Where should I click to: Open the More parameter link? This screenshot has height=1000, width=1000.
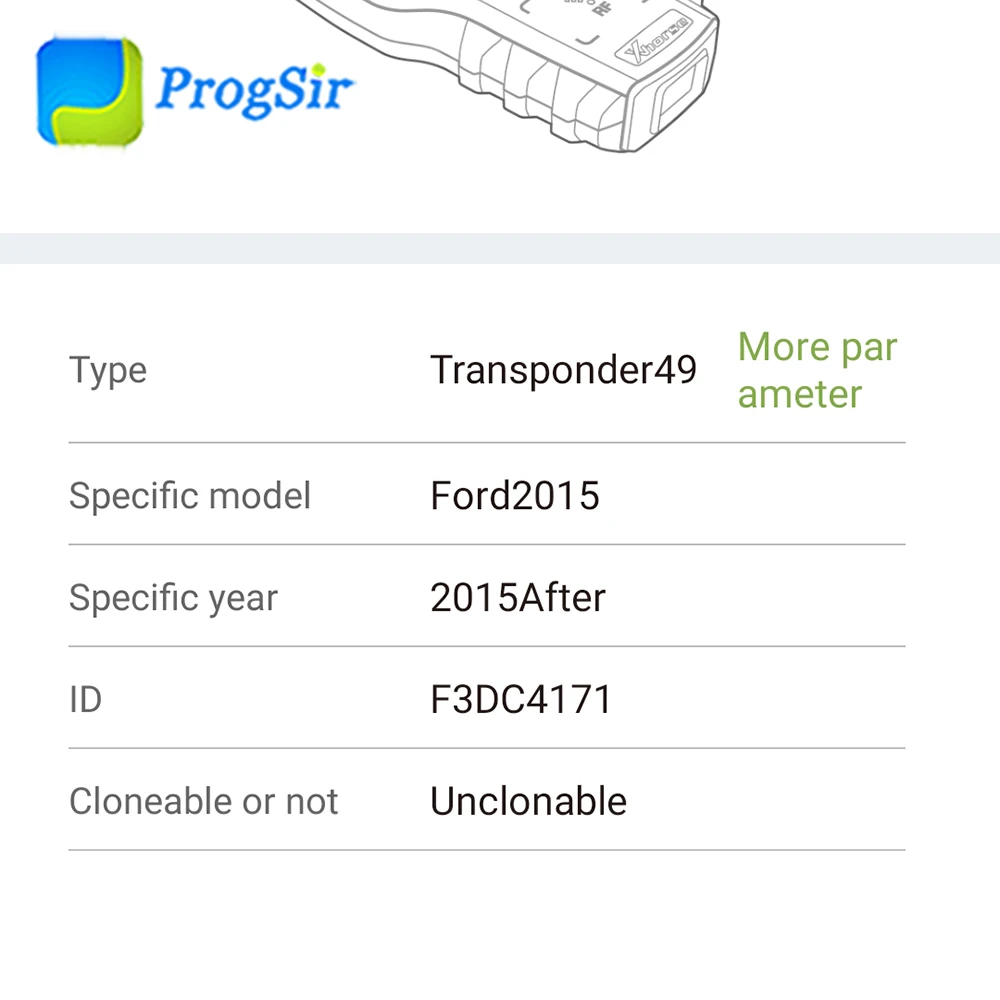(x=818, y=371)
